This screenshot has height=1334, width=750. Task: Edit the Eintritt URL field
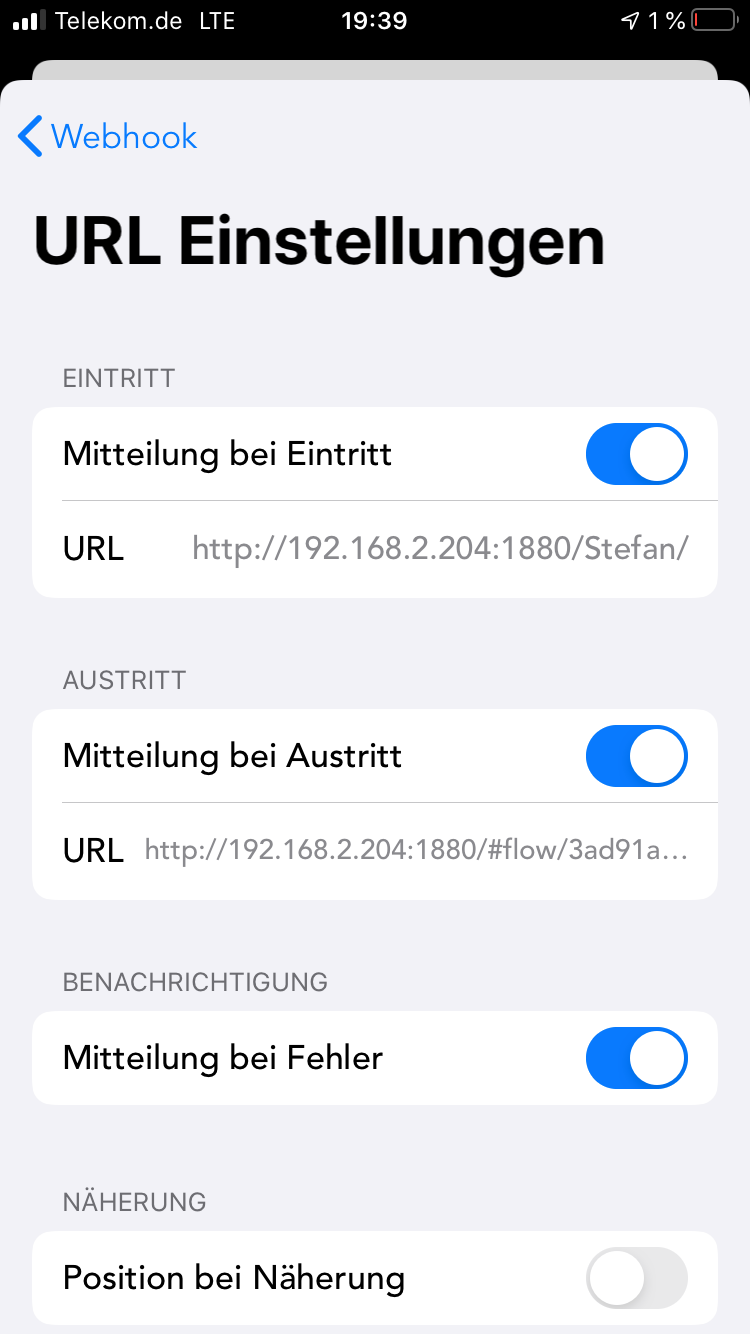point(439,548)
